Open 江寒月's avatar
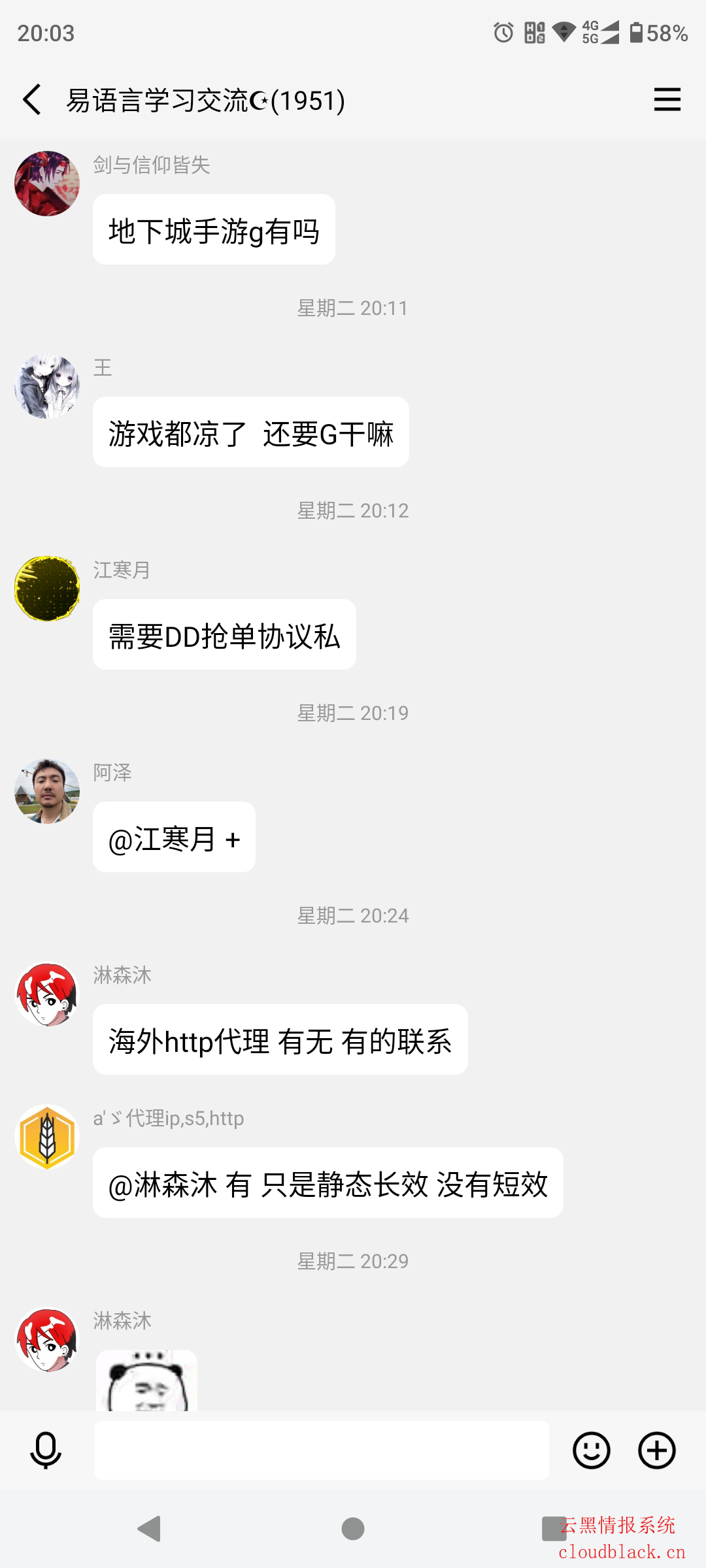The height and width of the screenshot is (1568, 706). tap(47, 589)
